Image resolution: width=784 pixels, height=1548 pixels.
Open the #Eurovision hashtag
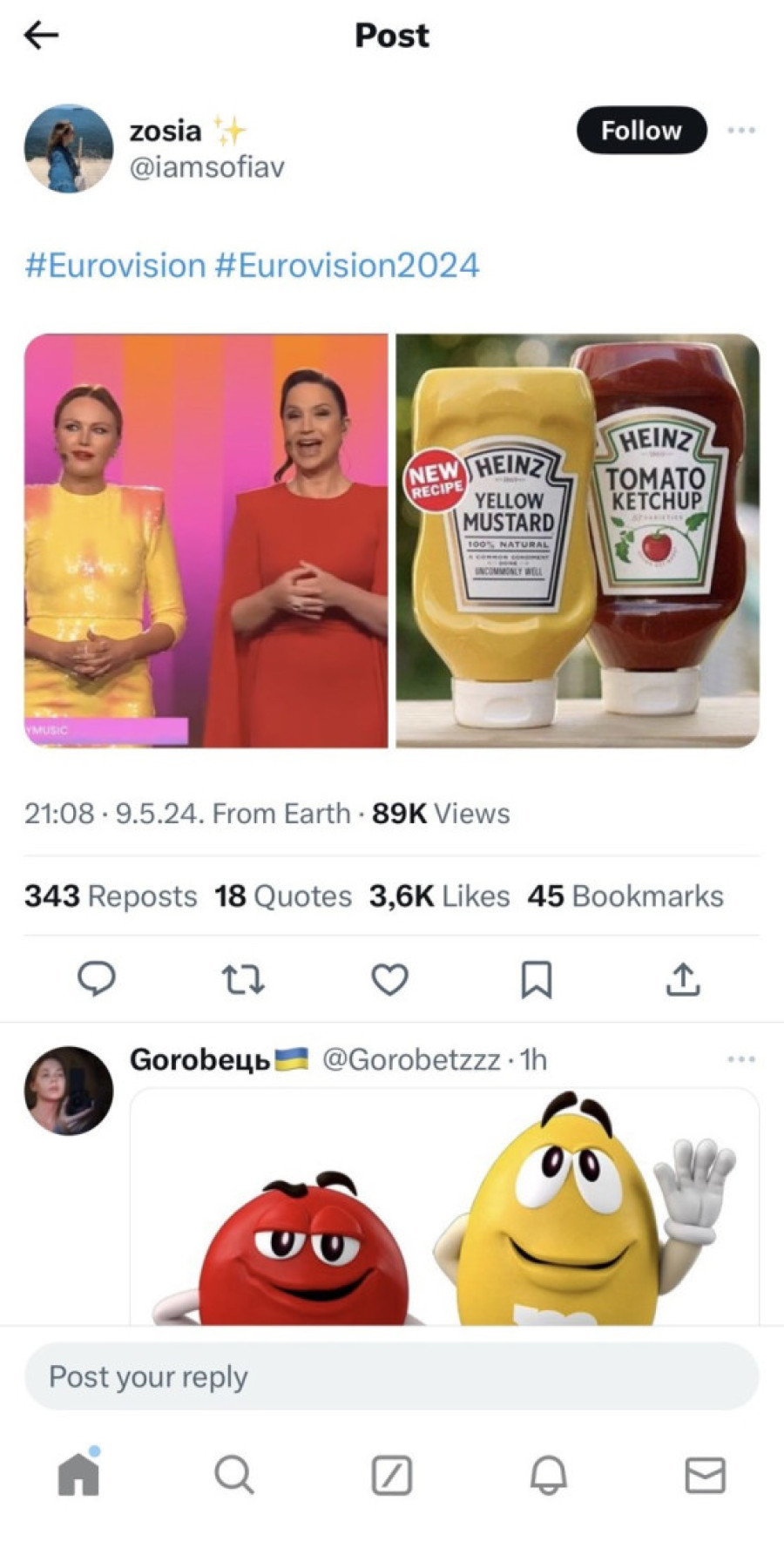coord(115,265)
